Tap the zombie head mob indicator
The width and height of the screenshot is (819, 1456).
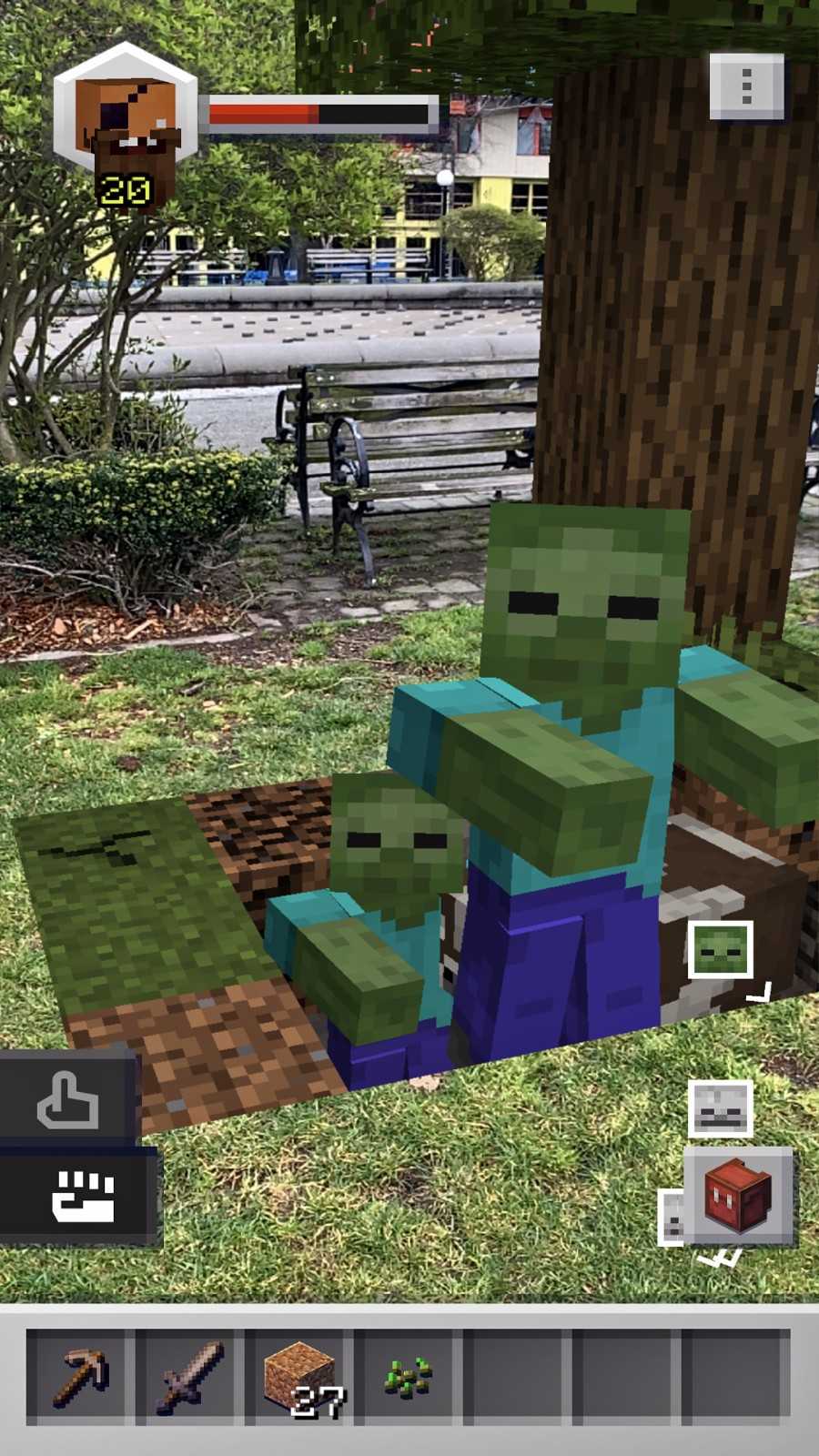coord(720,949)
